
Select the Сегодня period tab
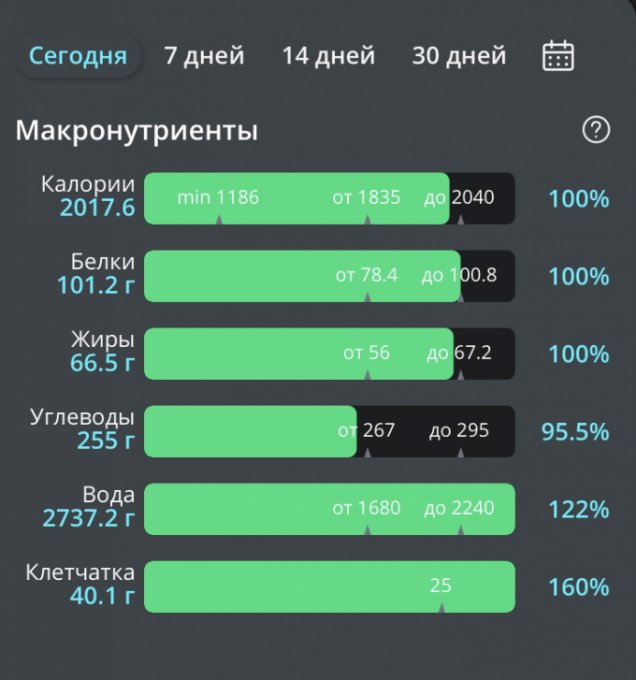pyautogui.click(x=78, y=56)
